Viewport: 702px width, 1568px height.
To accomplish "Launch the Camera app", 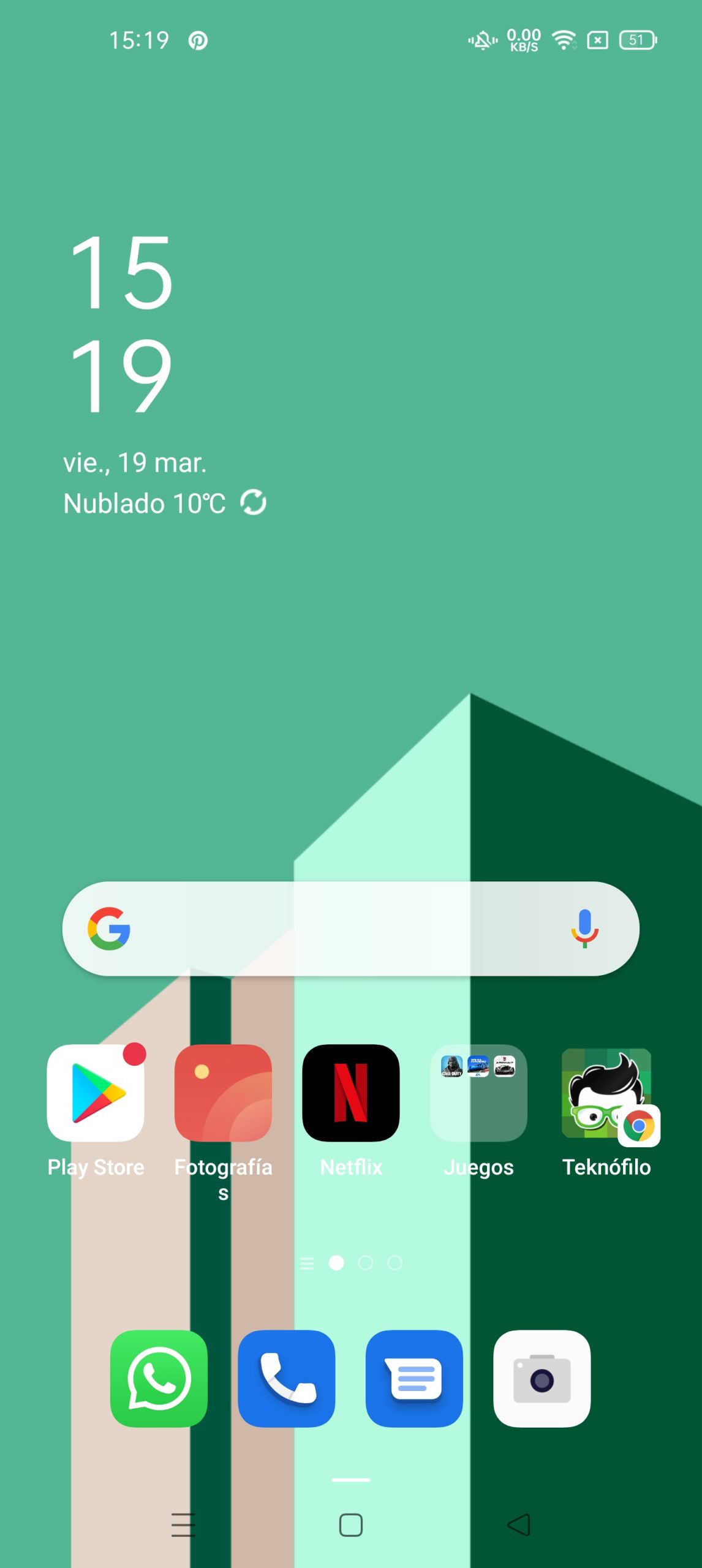I will 542,1379.
